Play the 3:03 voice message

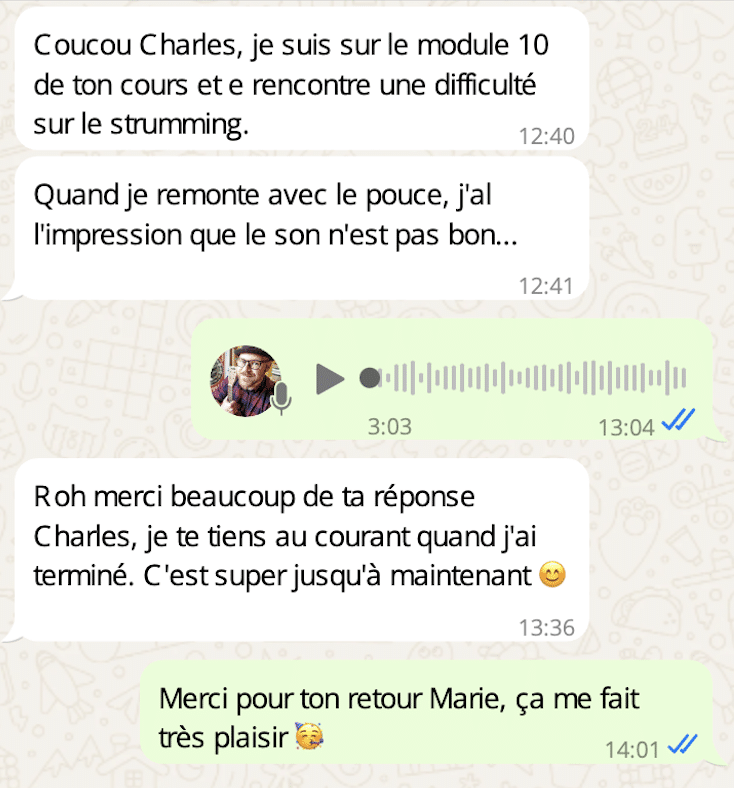coord(329,379)
